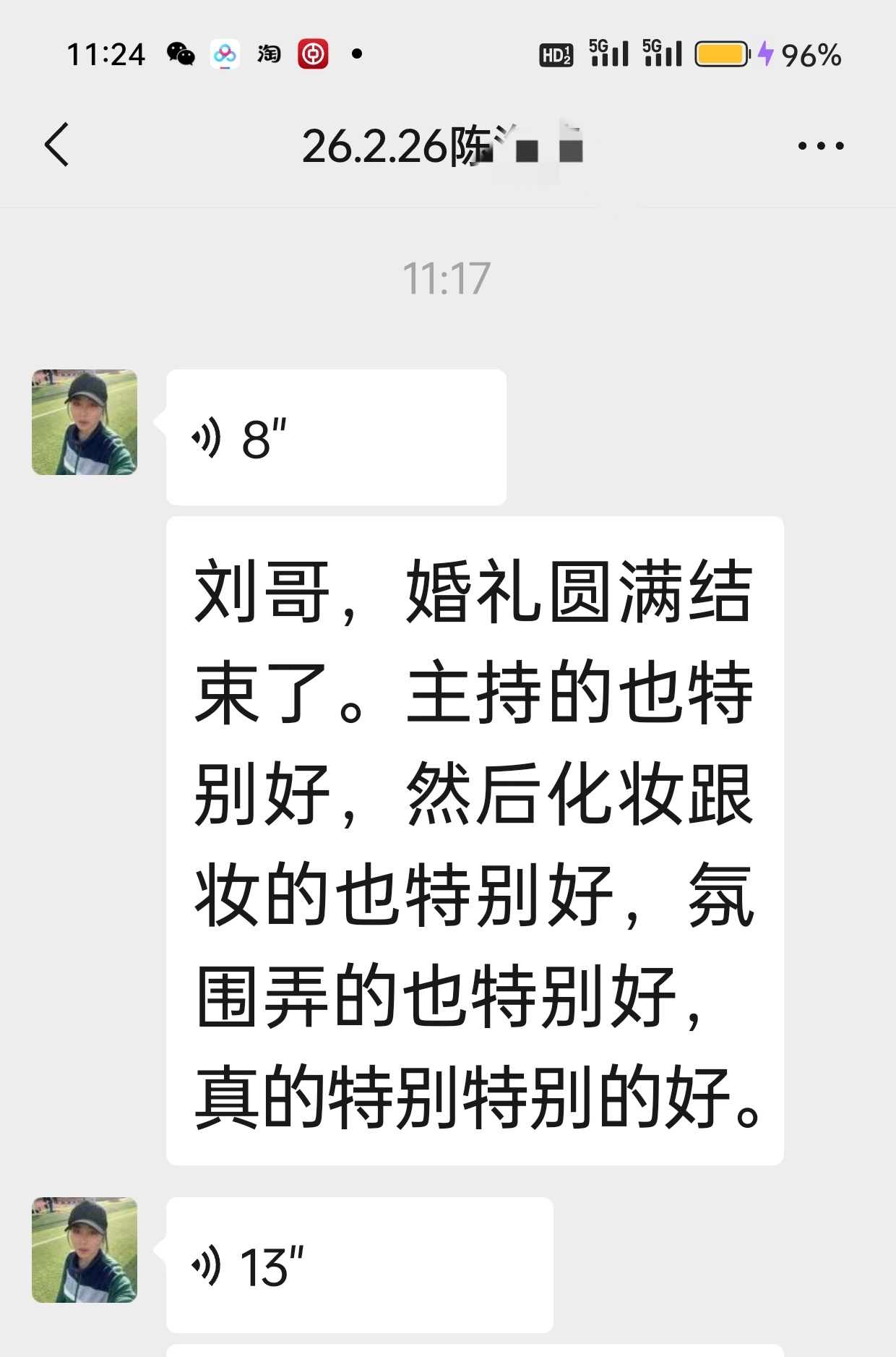896x1357 pixels.
Task: Play the 13-second voice message
Action: pyautogui.click(x=358, y=1265)
